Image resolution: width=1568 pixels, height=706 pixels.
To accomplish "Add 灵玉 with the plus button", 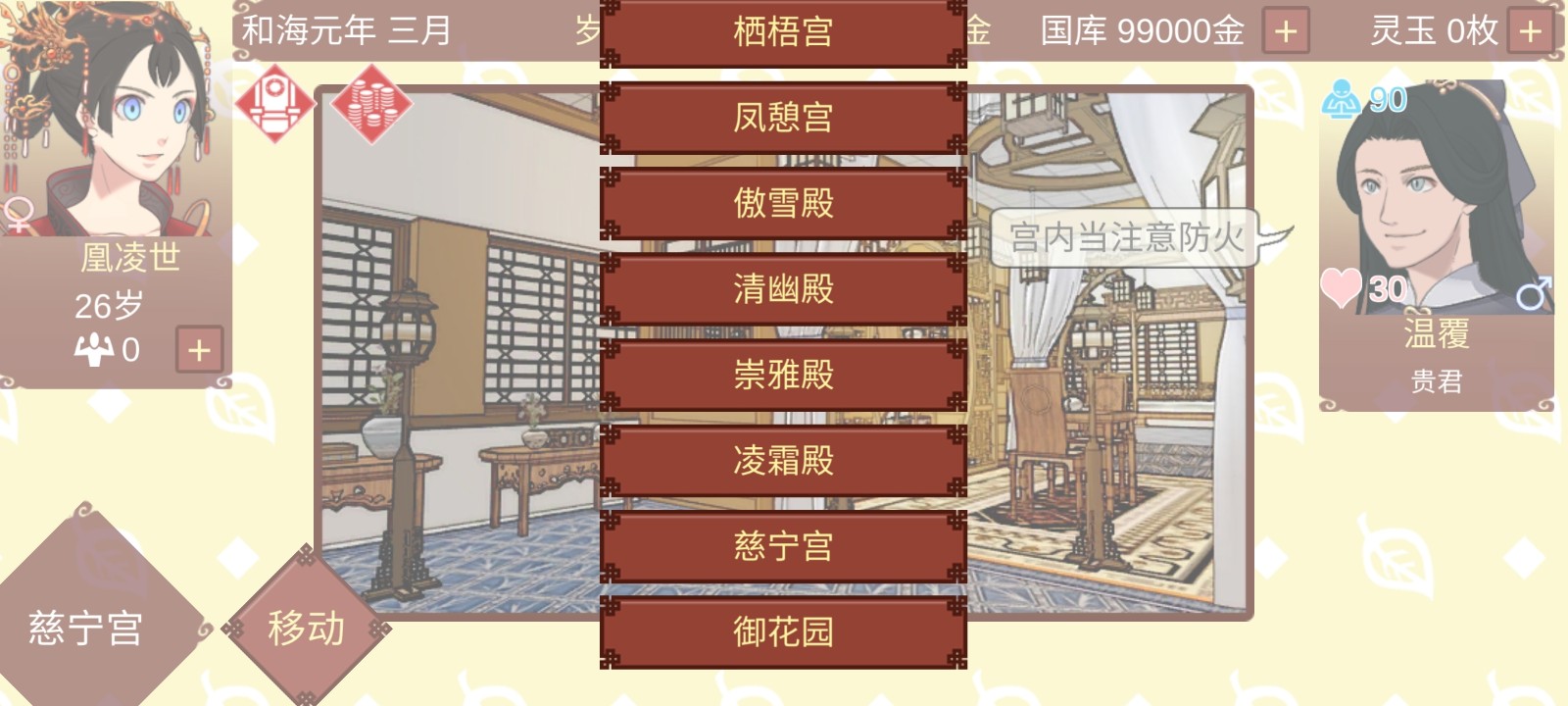I will pyautogui.click(x=1529, y=32).
